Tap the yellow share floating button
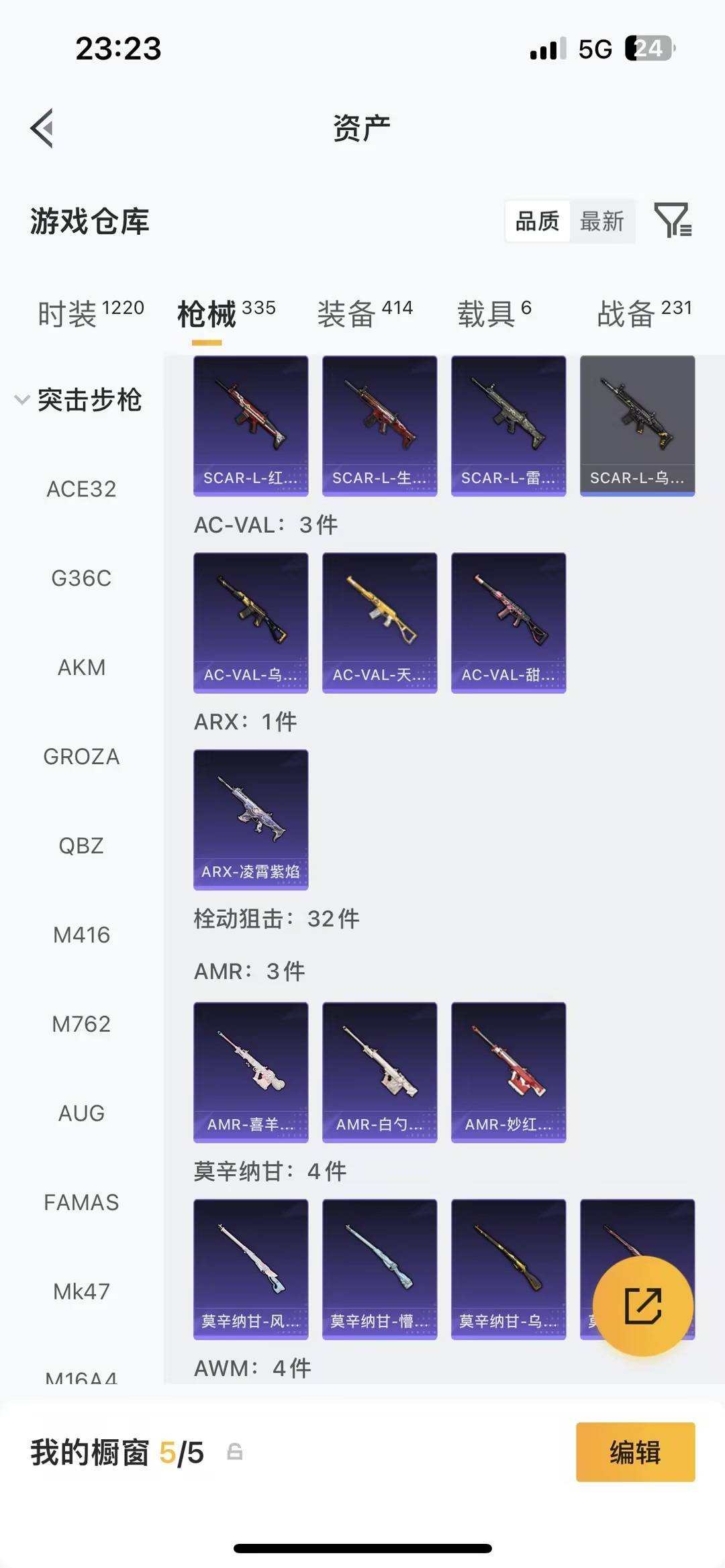Viewport: 725px width, 1568px height. (x=642, y=1306)
